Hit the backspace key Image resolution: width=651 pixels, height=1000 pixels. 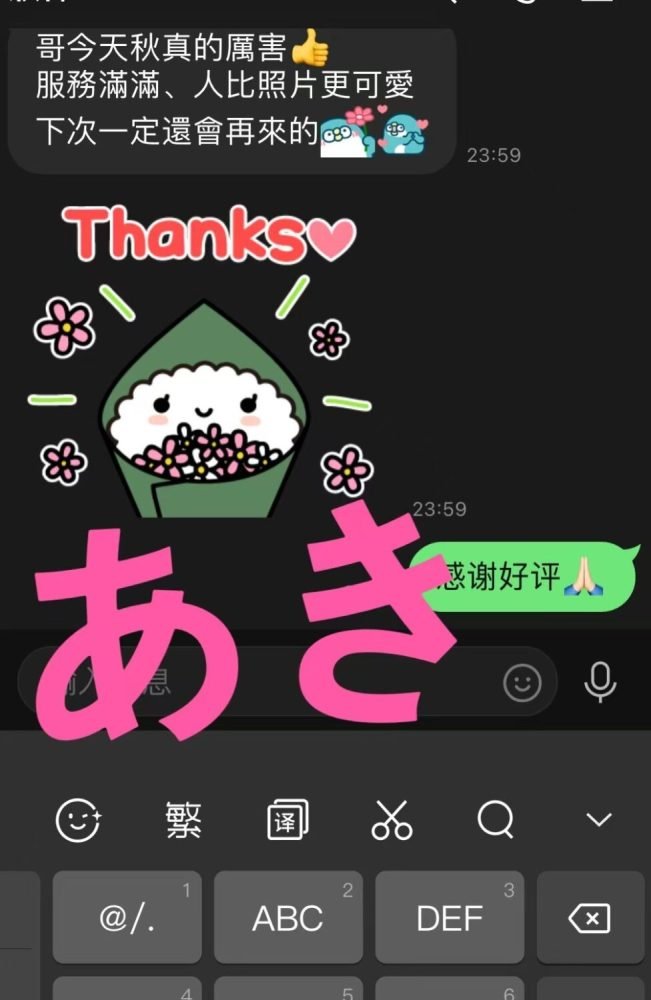coord(589,918)
